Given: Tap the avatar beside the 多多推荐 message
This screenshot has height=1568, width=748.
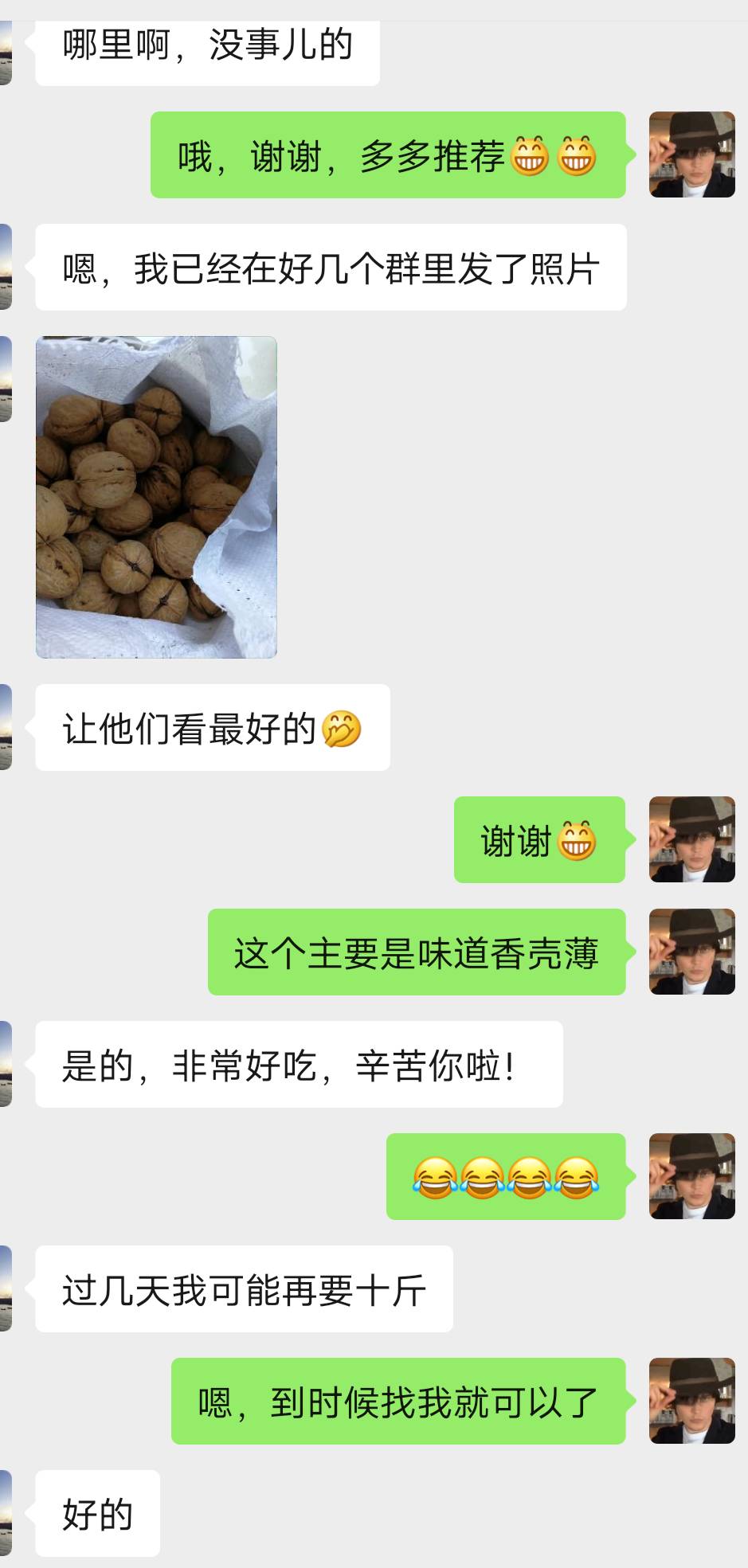Looking at the screenshot, I should (x=691, y=154).
